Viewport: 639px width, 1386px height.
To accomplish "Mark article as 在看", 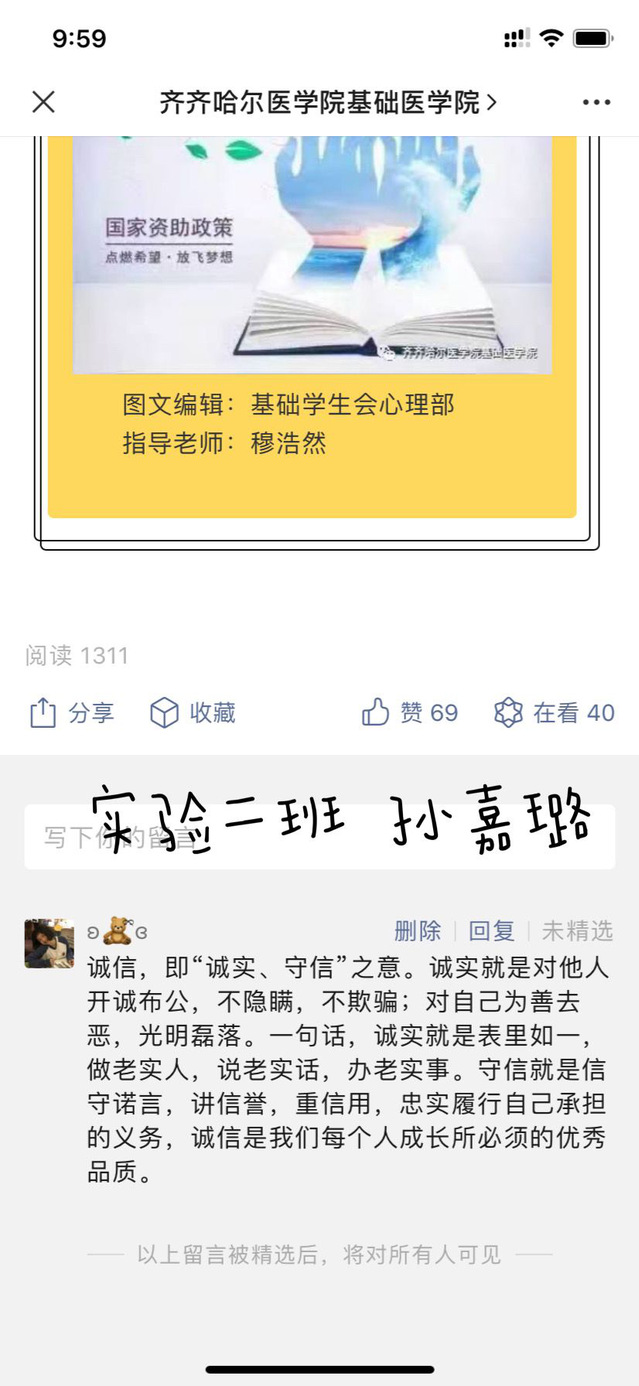I will [x=554, y=713].
